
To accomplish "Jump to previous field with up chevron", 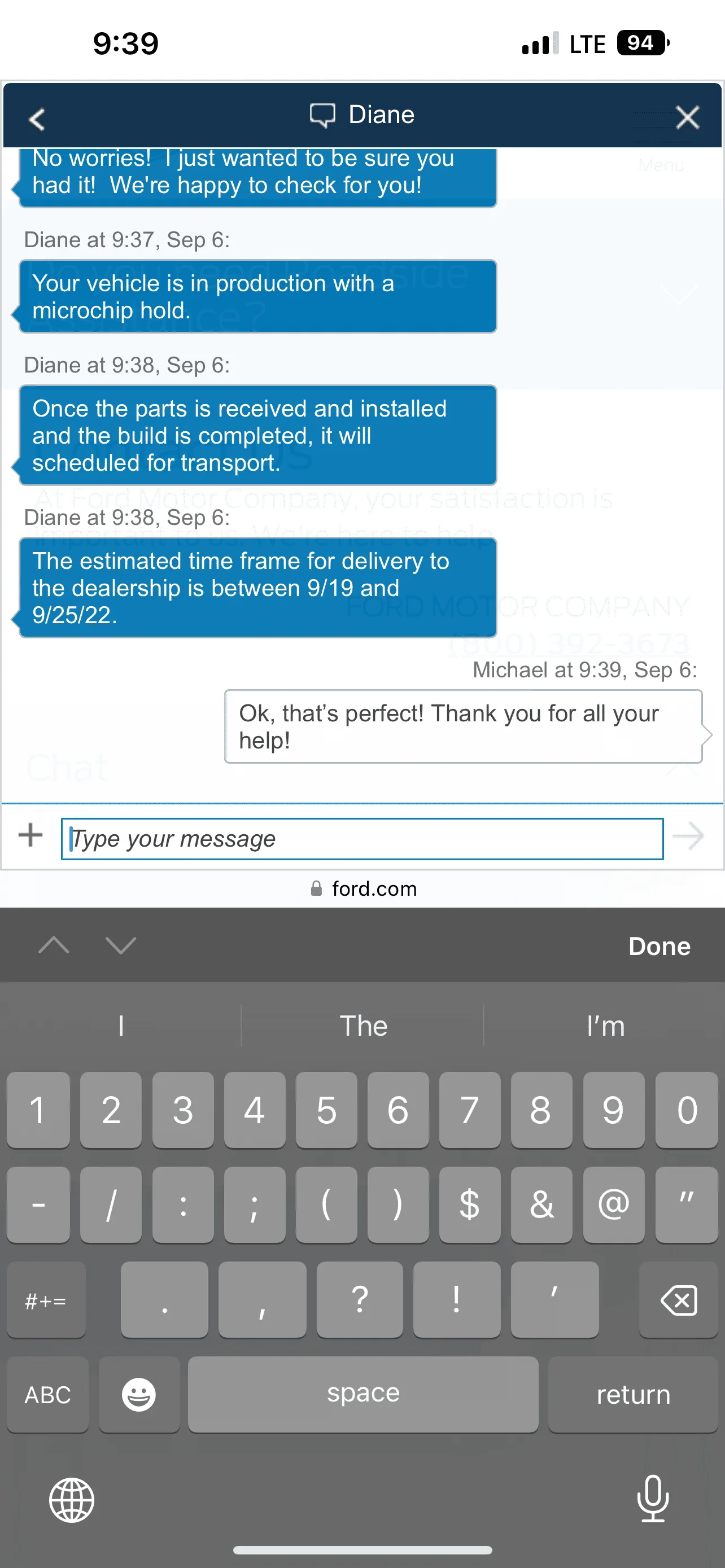I will tap(54, 945).
